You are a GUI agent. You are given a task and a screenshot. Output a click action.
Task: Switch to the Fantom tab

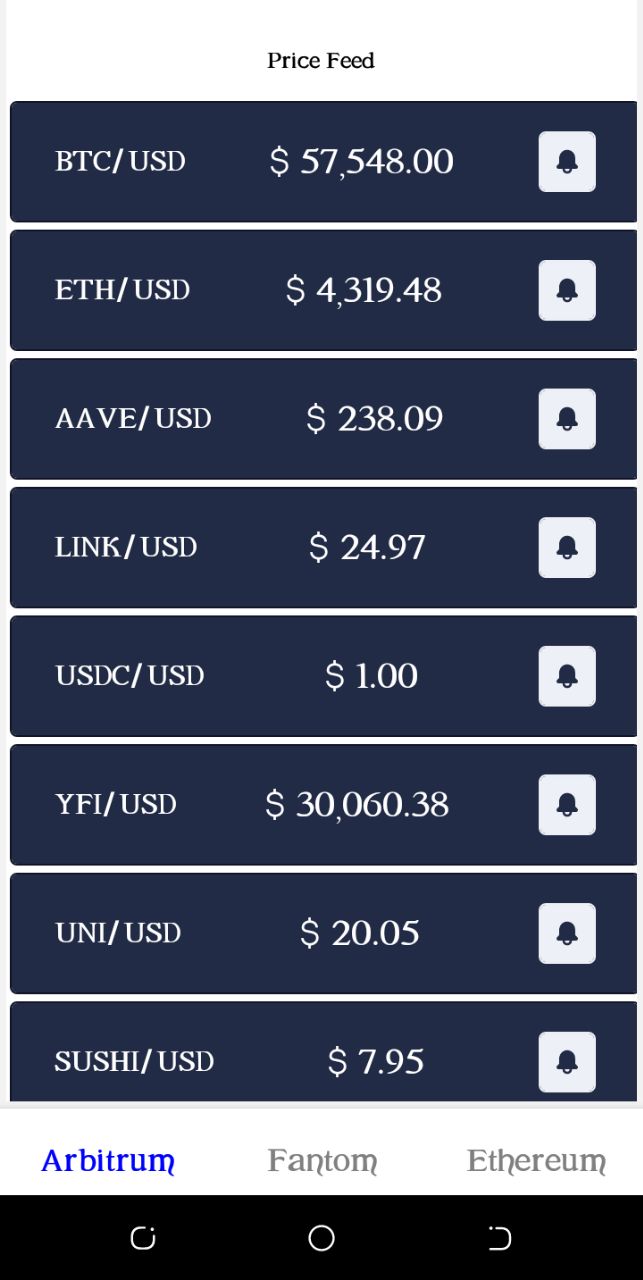click(x=322, y=1161)
